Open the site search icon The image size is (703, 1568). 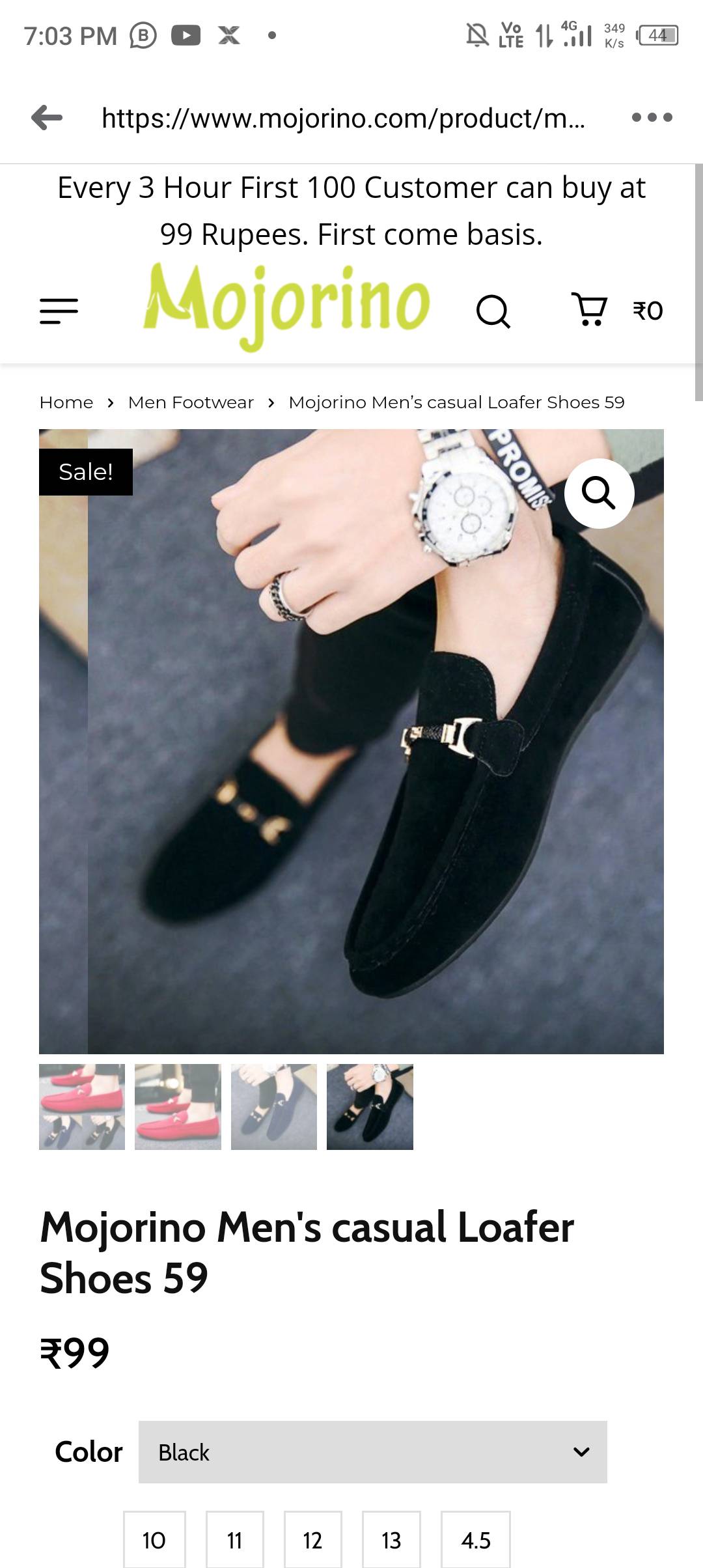pyautogui.click(x=493, y=311)
